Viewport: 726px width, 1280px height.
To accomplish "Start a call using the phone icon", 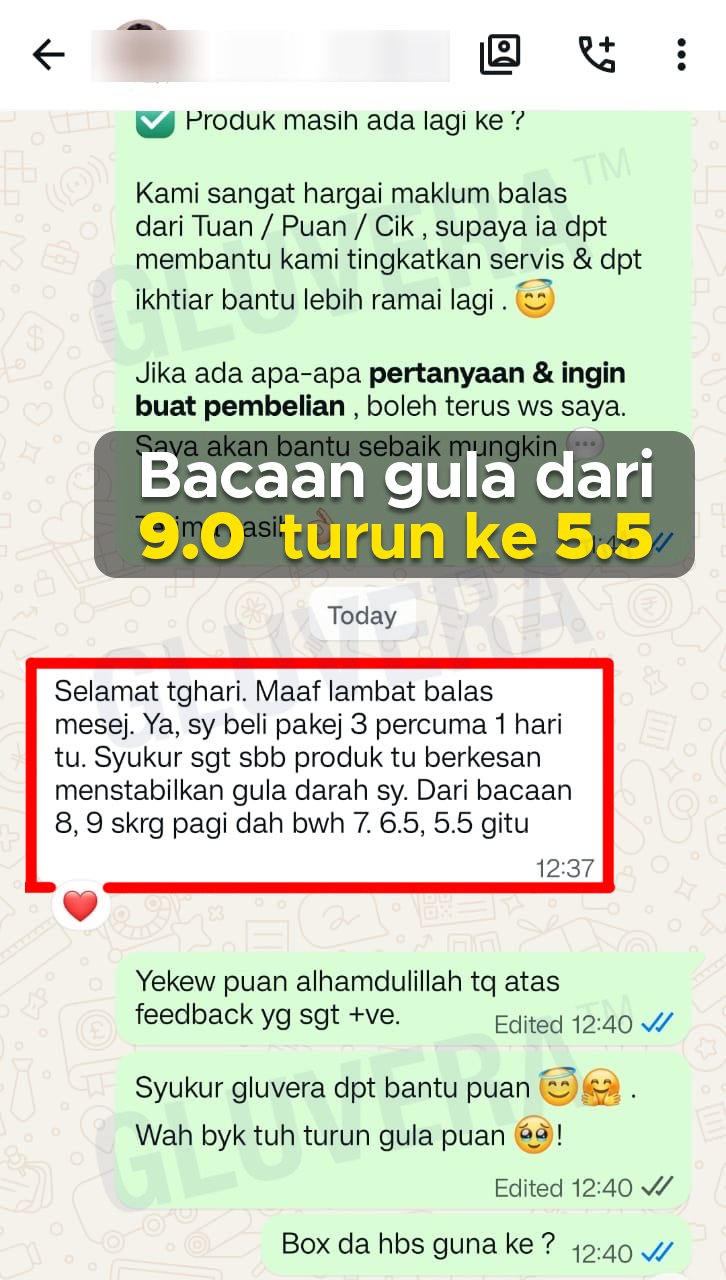I will point(597,55).
